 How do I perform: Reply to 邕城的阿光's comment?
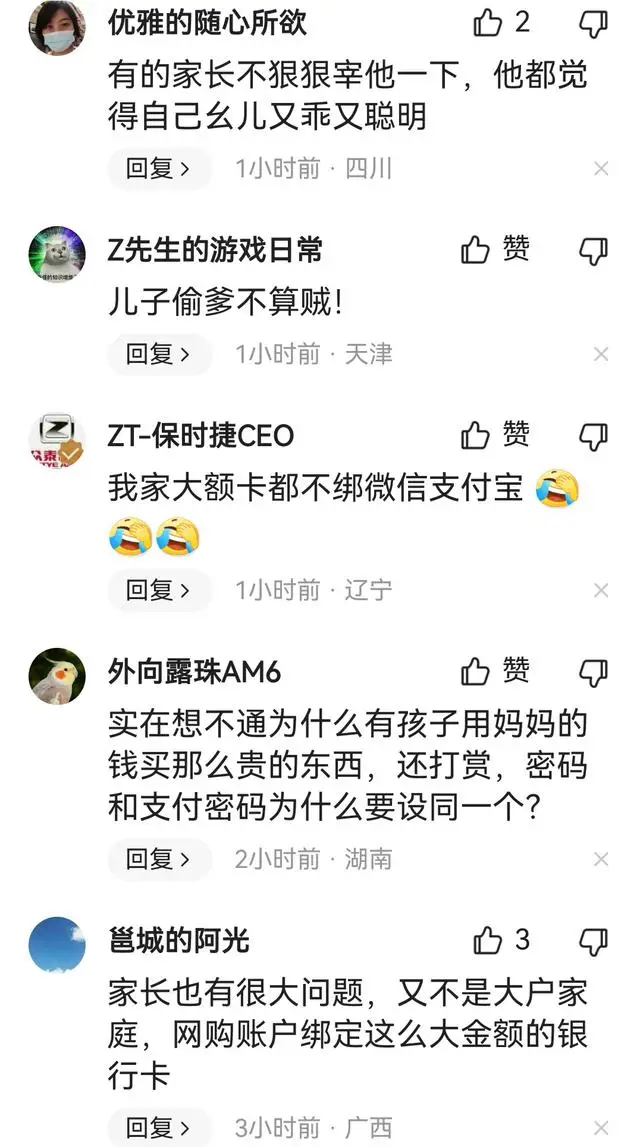[x=159, y=1128]
